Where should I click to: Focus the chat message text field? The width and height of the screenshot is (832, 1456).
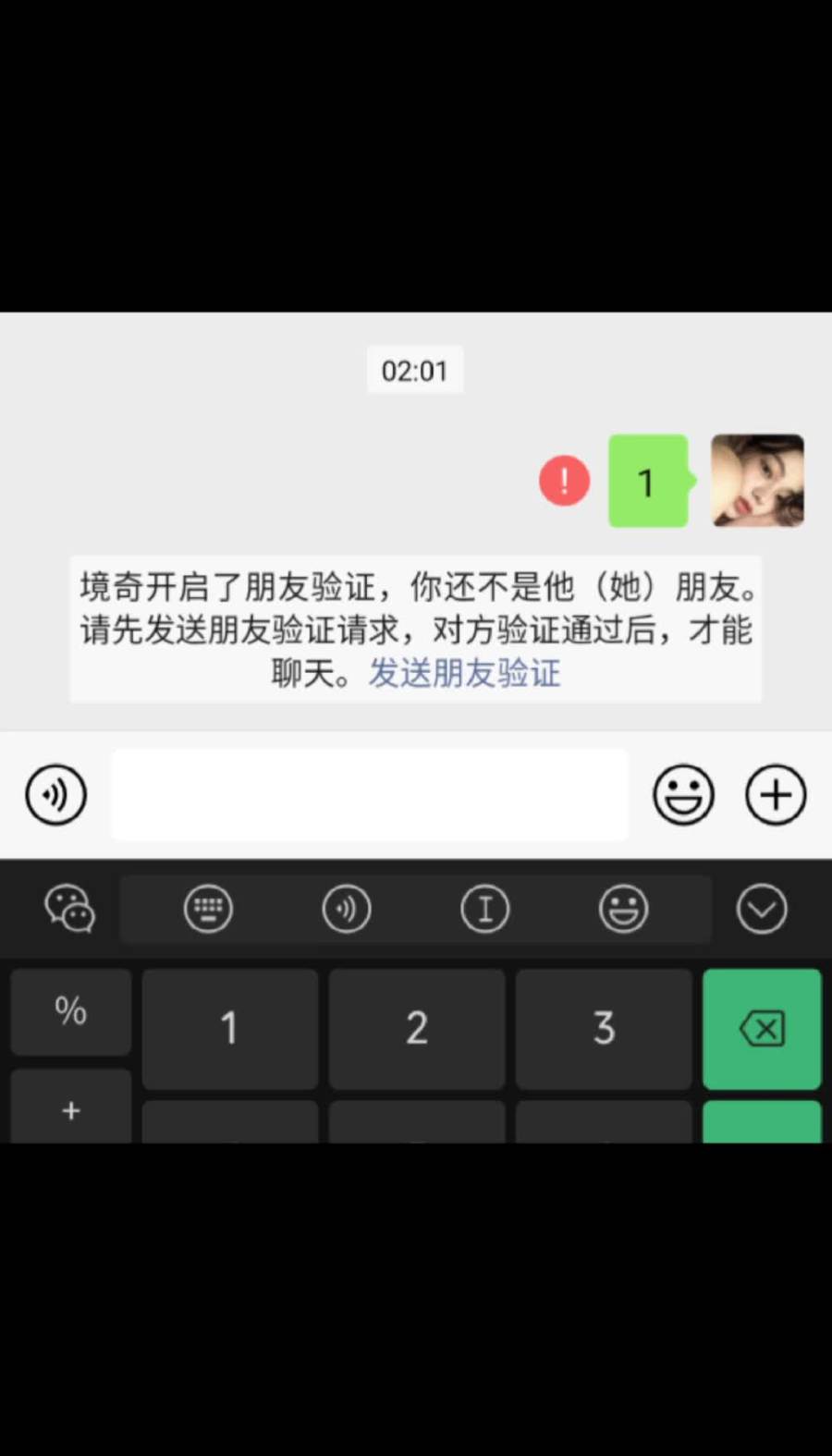point(370,794)
